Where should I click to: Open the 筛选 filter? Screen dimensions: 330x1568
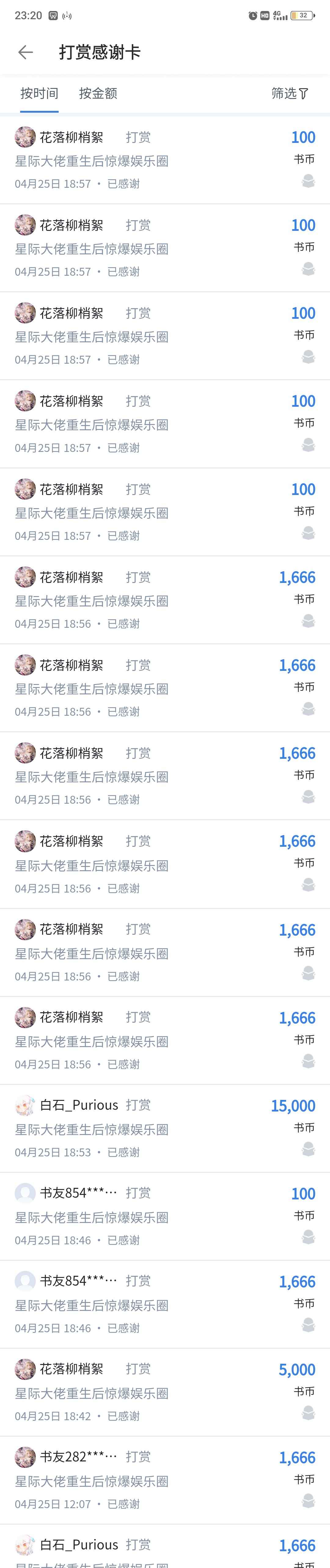pyautogui.click(x=290, y=93)
